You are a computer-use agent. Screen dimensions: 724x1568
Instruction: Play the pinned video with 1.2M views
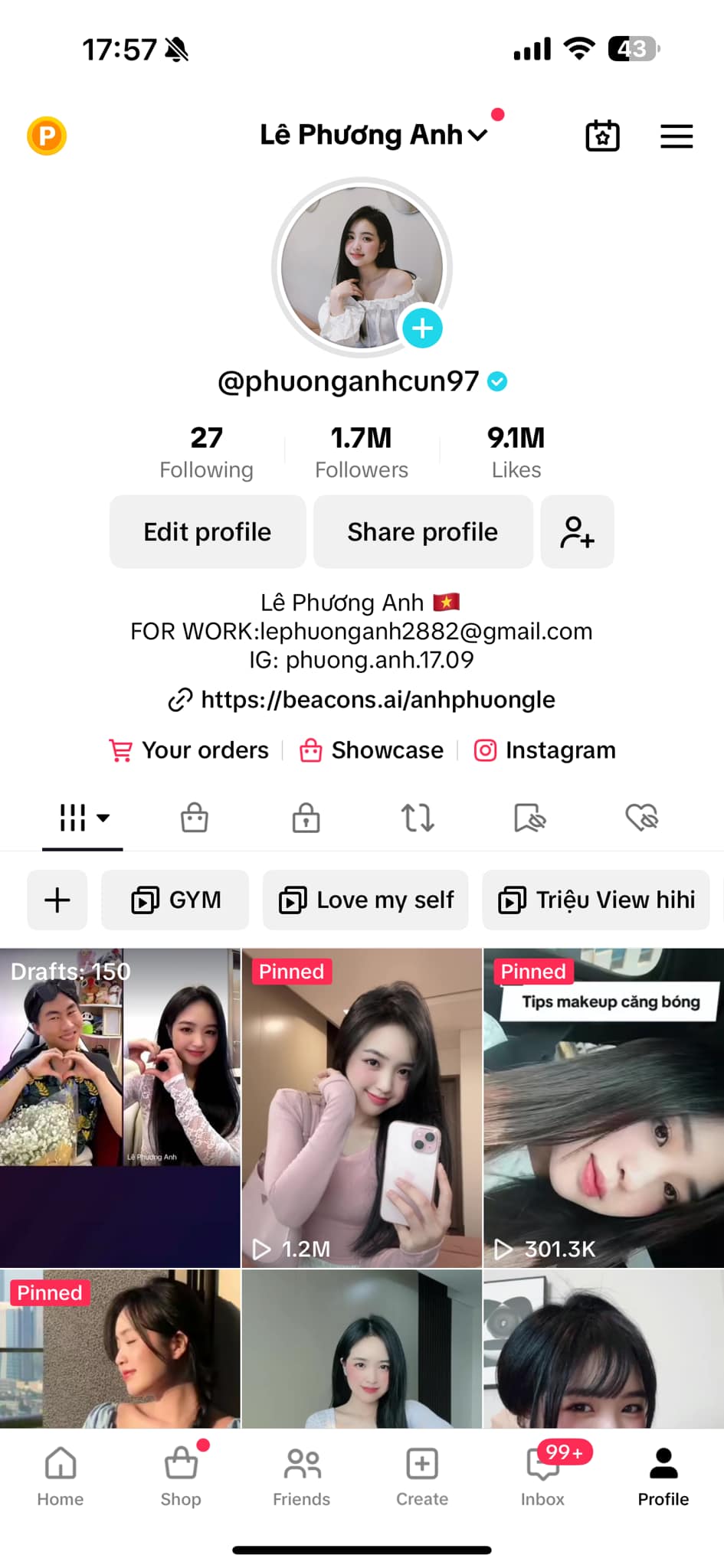pos(362,1107)
